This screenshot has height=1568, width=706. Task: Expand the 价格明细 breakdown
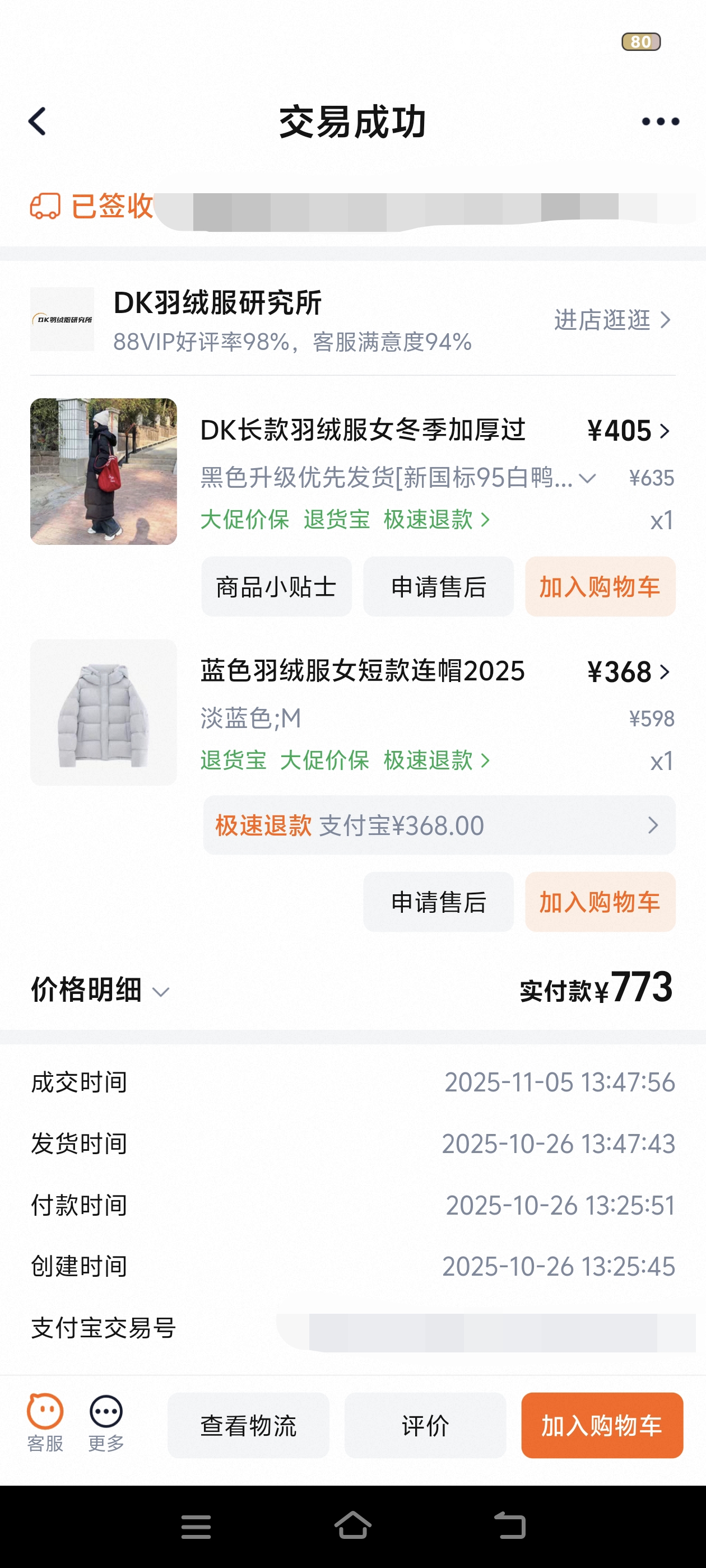(x=100, y=990)
